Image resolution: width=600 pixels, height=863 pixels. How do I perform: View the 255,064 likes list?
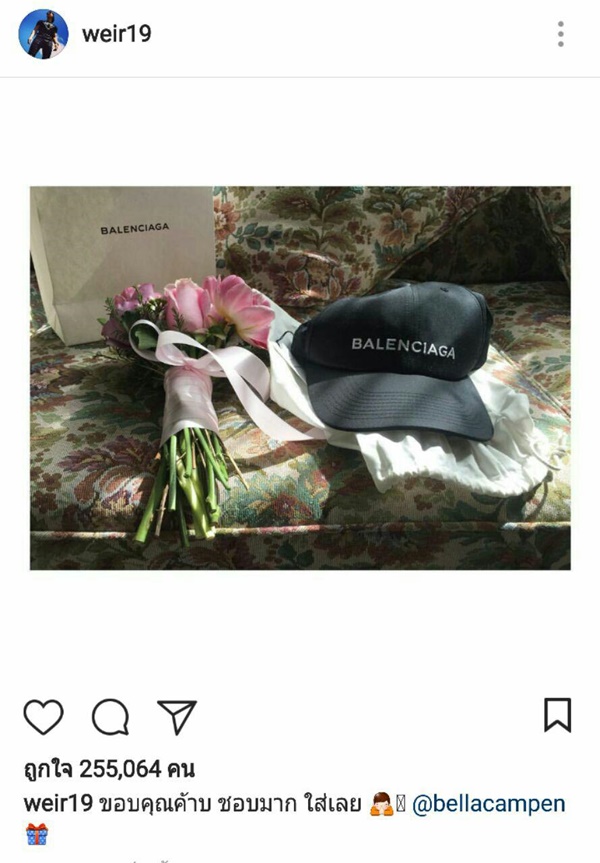pyautogui.click(x=108, y=769)
